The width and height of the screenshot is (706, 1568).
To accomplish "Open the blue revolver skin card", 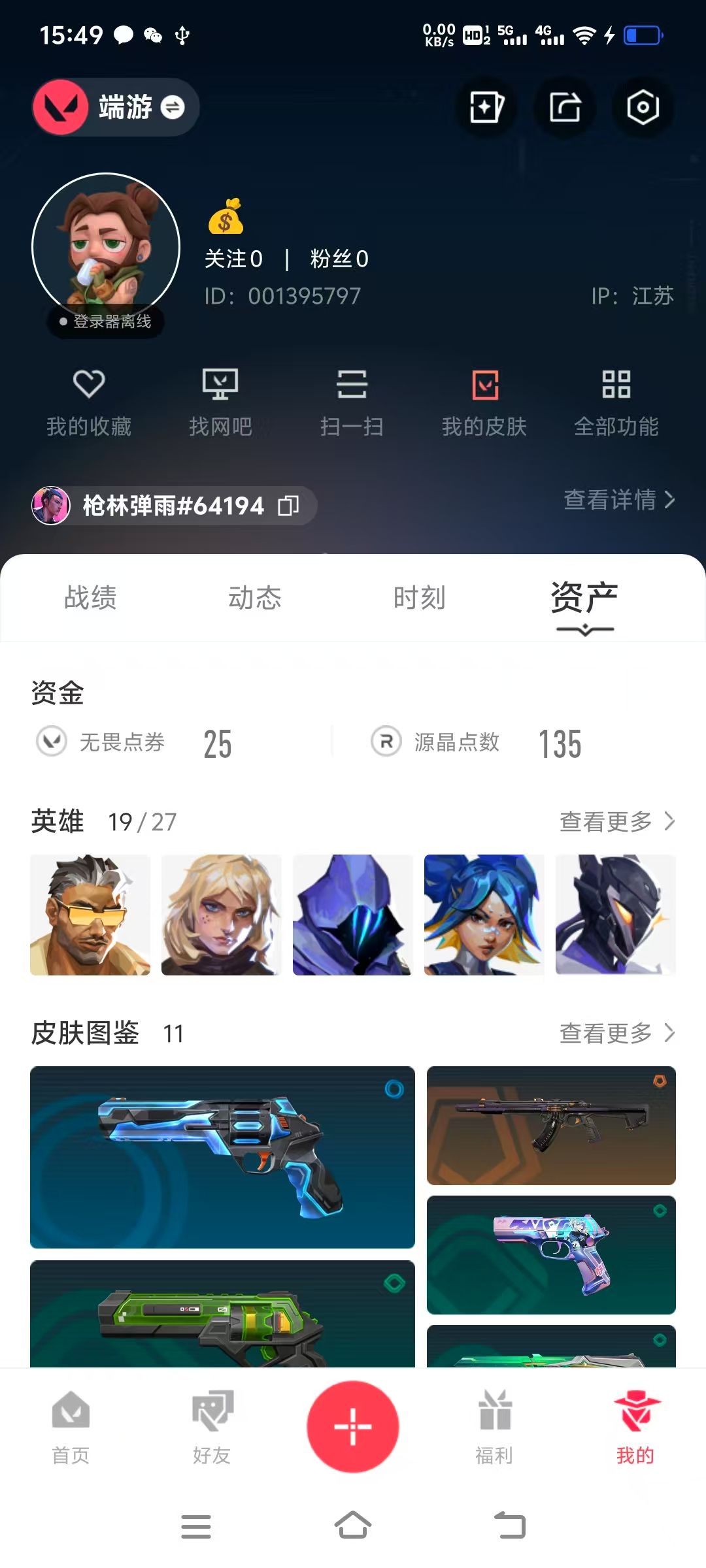I will (222, 1157).
